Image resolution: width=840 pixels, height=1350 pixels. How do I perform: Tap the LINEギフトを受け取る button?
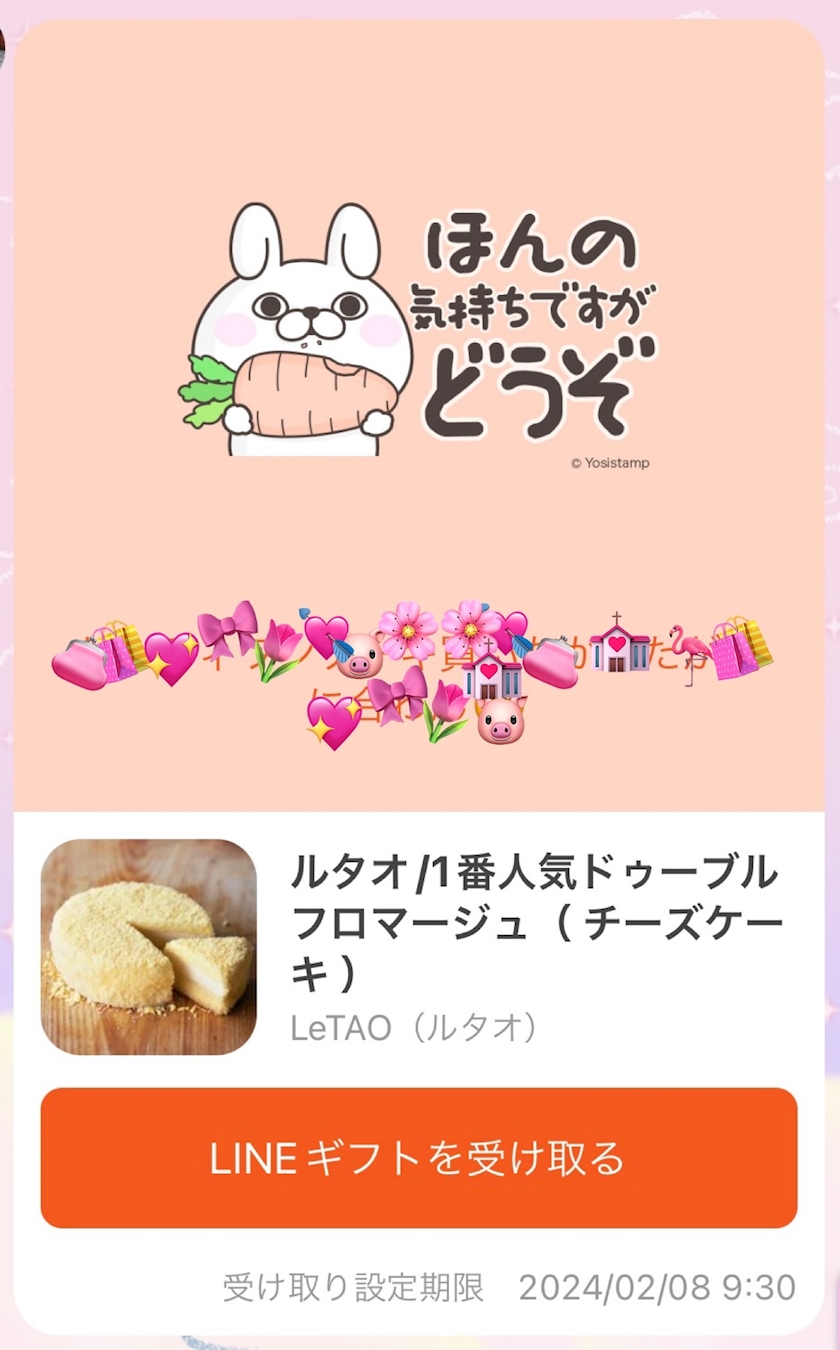(418, 1158)
